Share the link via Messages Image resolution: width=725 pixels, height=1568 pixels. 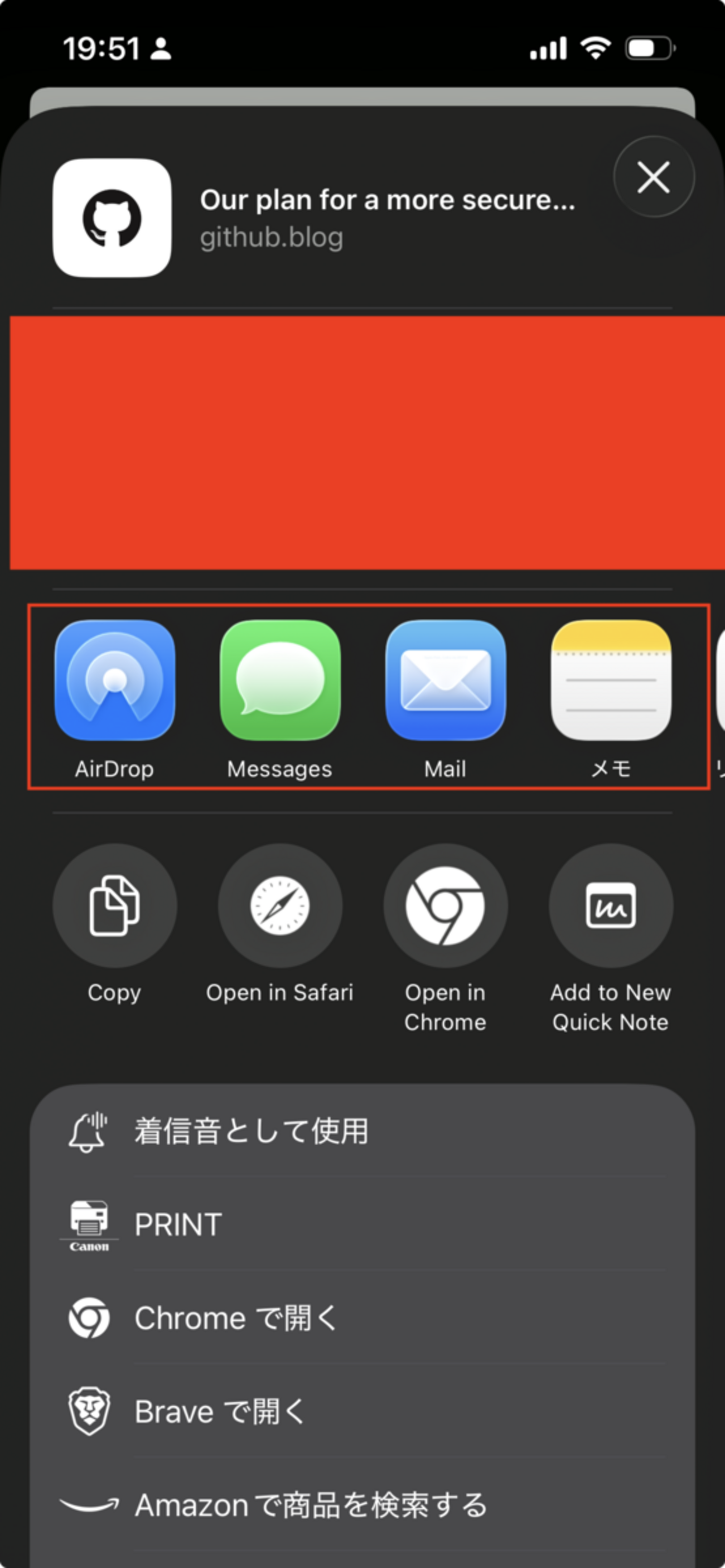[280, 681]
